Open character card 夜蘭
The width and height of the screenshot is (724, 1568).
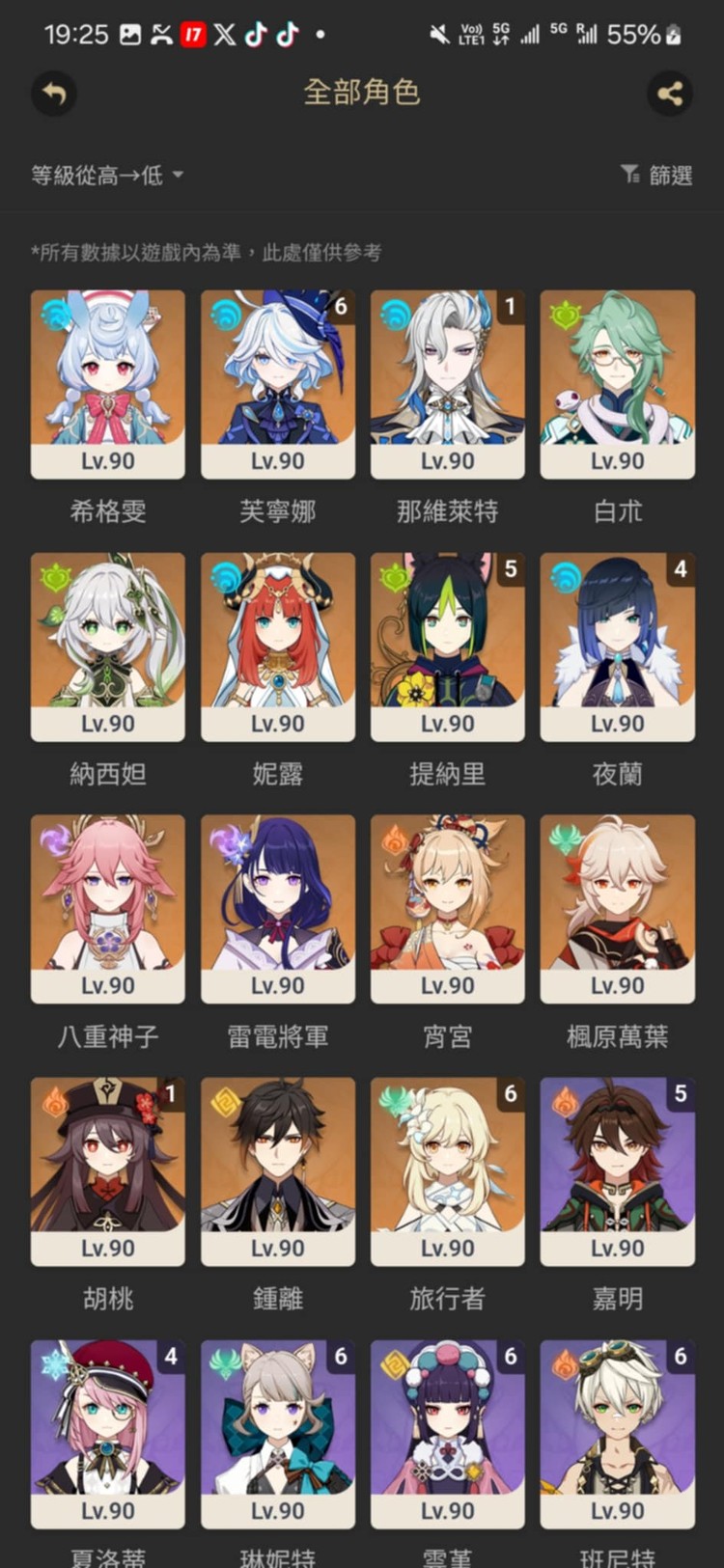click(x=618, y=646)
